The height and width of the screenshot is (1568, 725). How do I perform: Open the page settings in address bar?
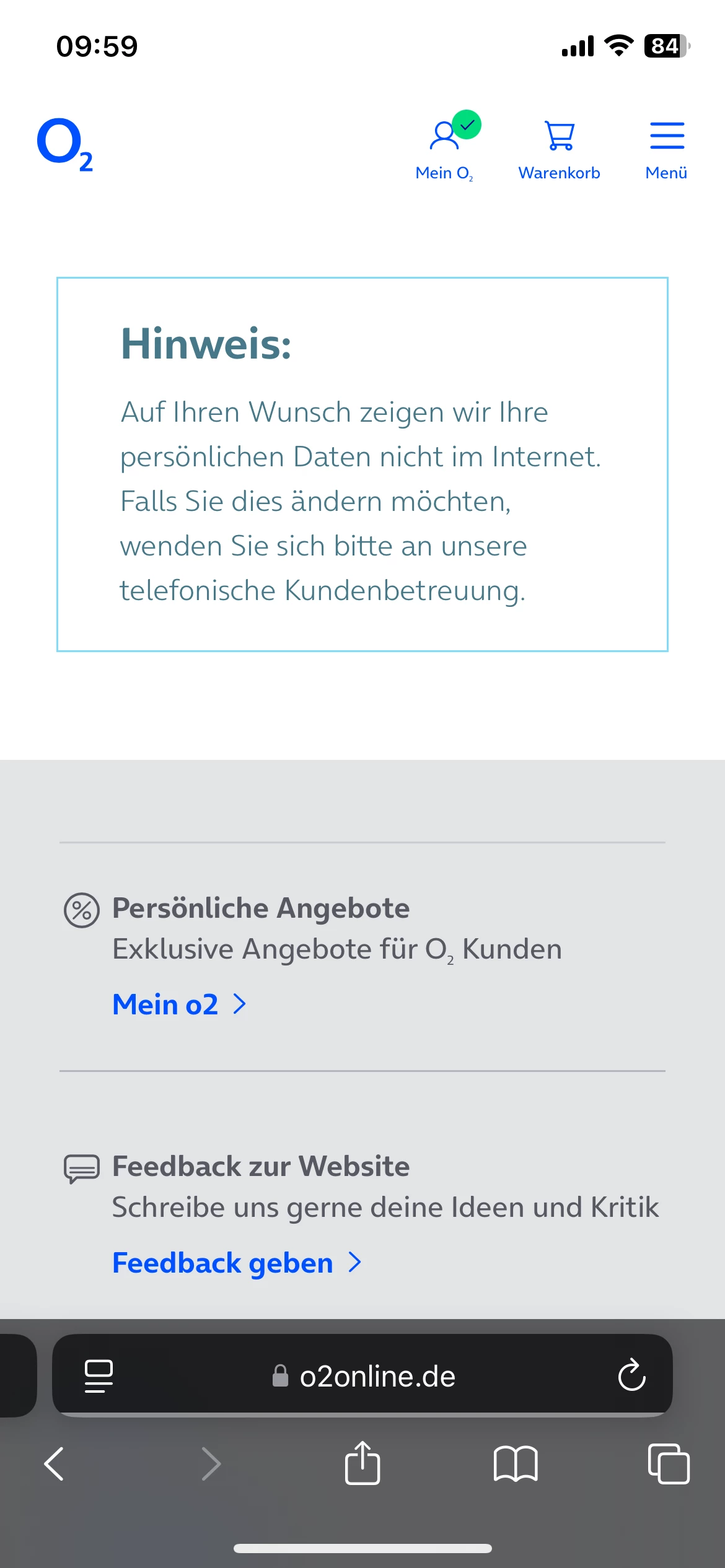pyautogui.click(x=99, y=1376)
